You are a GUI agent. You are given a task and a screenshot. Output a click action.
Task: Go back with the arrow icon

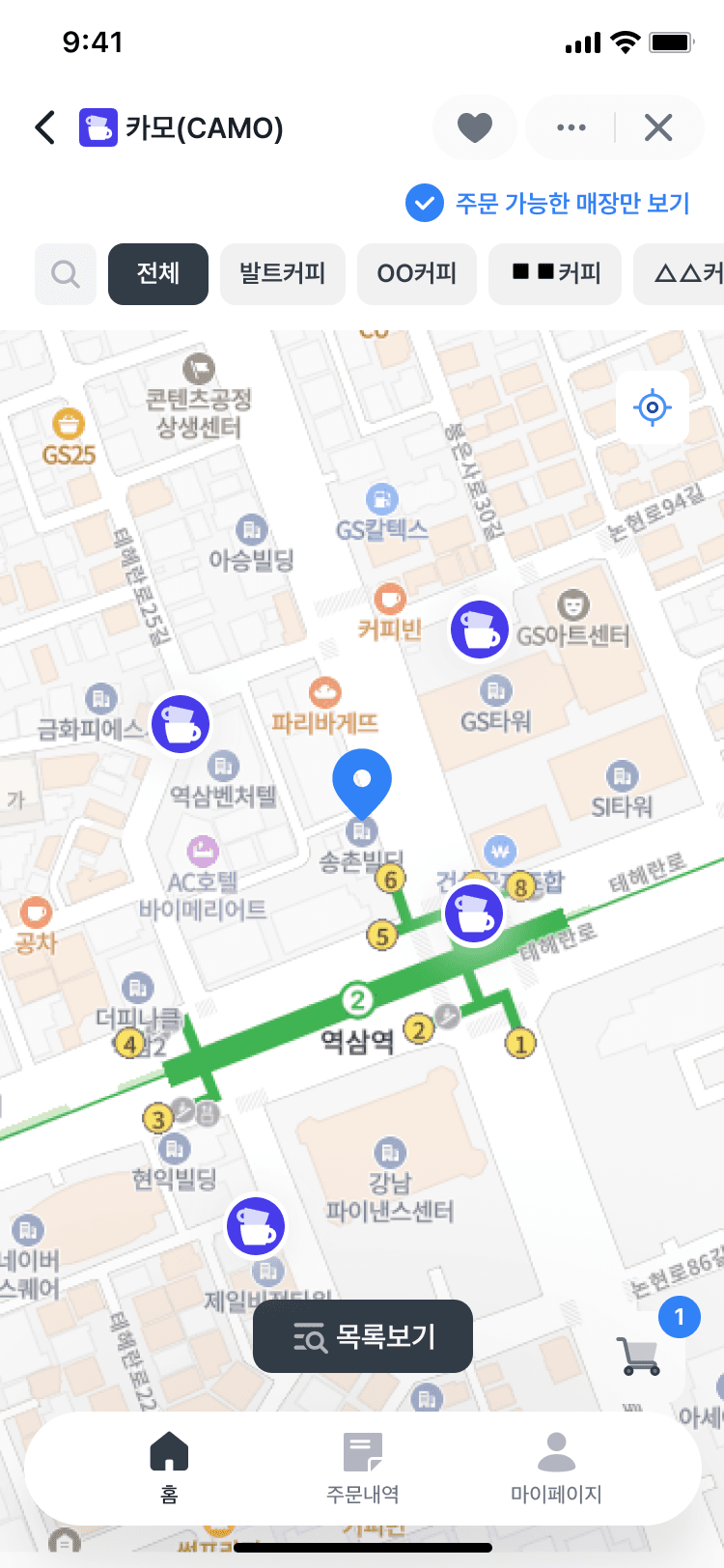pyautogui.click(x=44, y=127)
